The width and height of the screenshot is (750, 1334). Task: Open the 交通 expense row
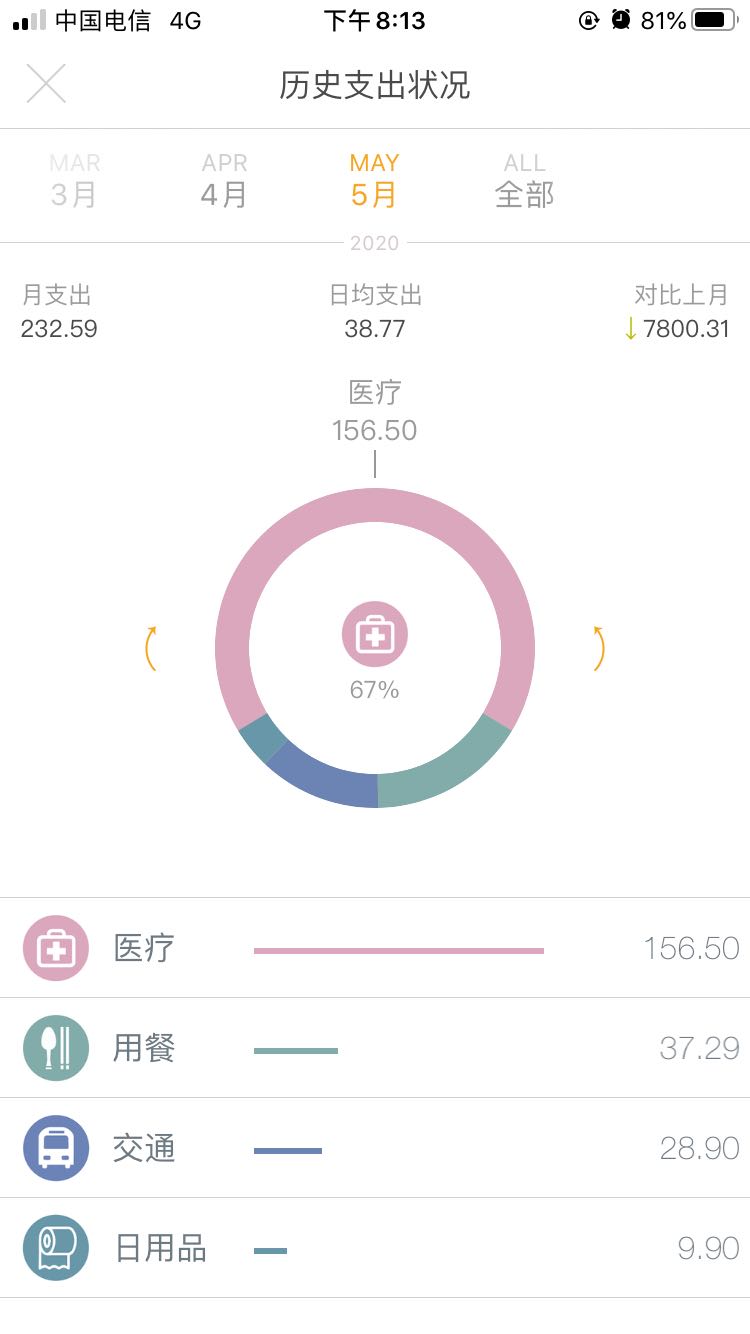coord(375,1148)
